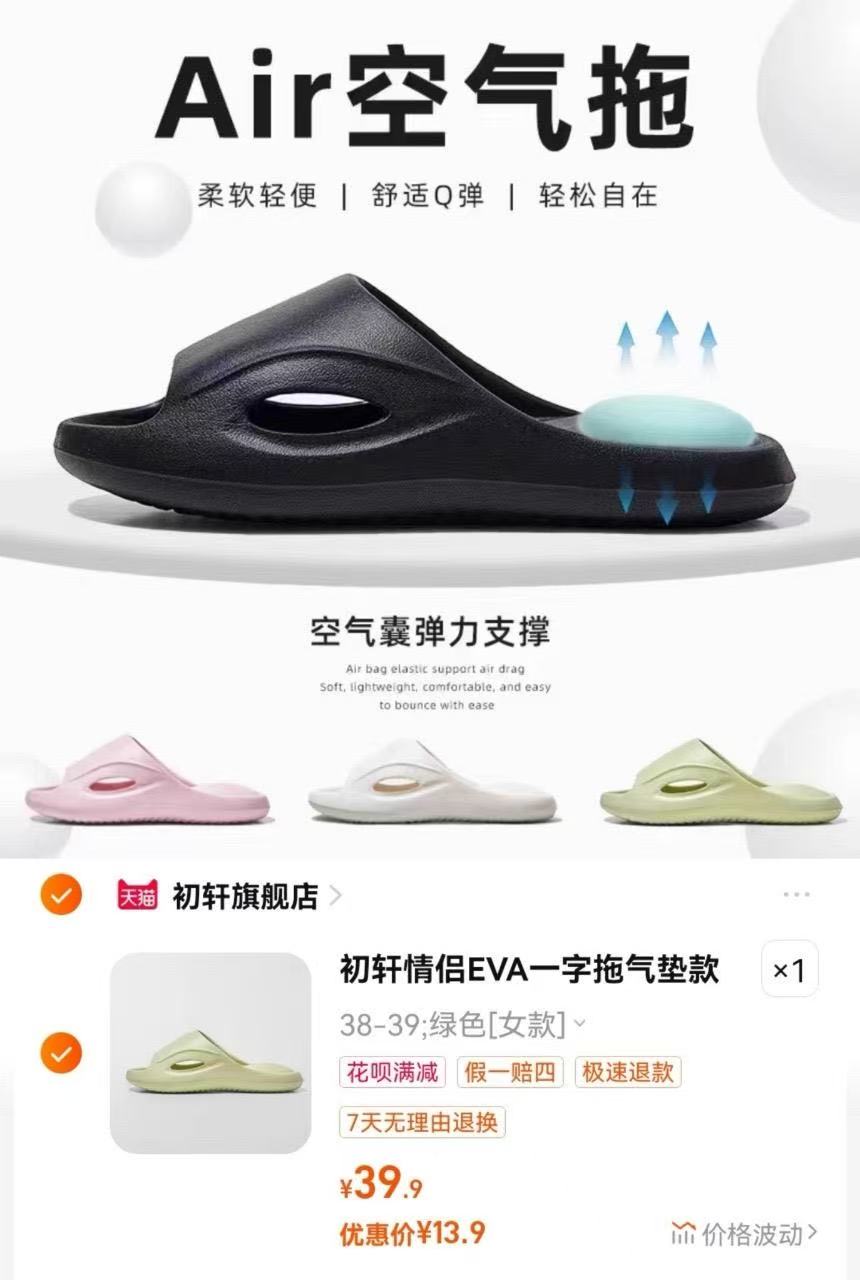Toggle the product selection checkmark
860x1280 pixels.
(x=62, y=1050)
